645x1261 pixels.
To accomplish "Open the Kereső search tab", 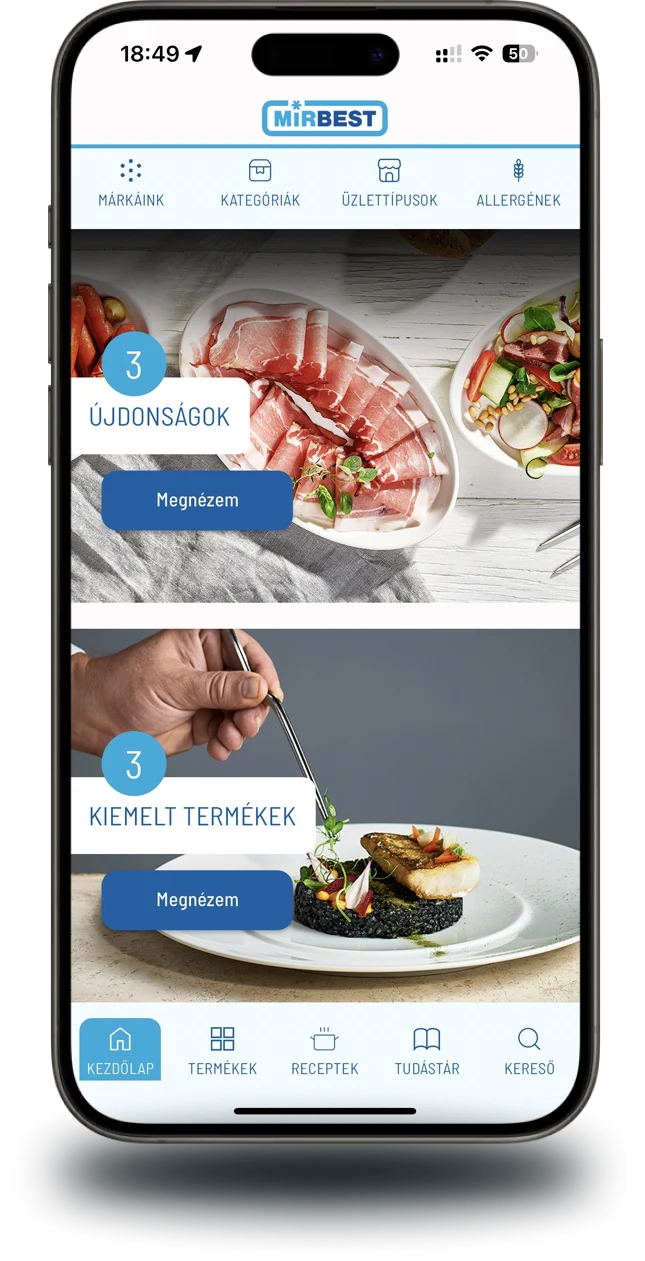I will [529, 1050].
